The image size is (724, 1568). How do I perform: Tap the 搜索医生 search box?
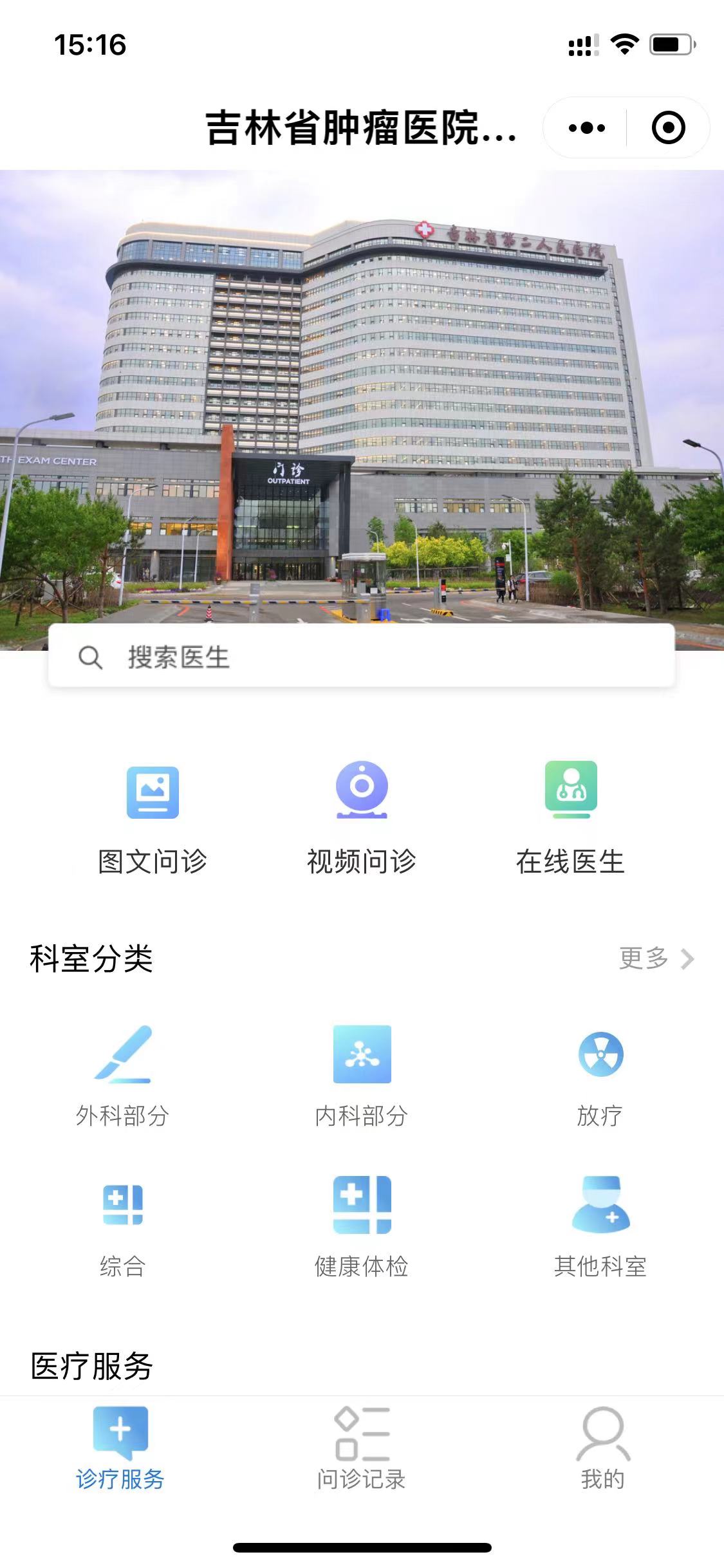361,657
